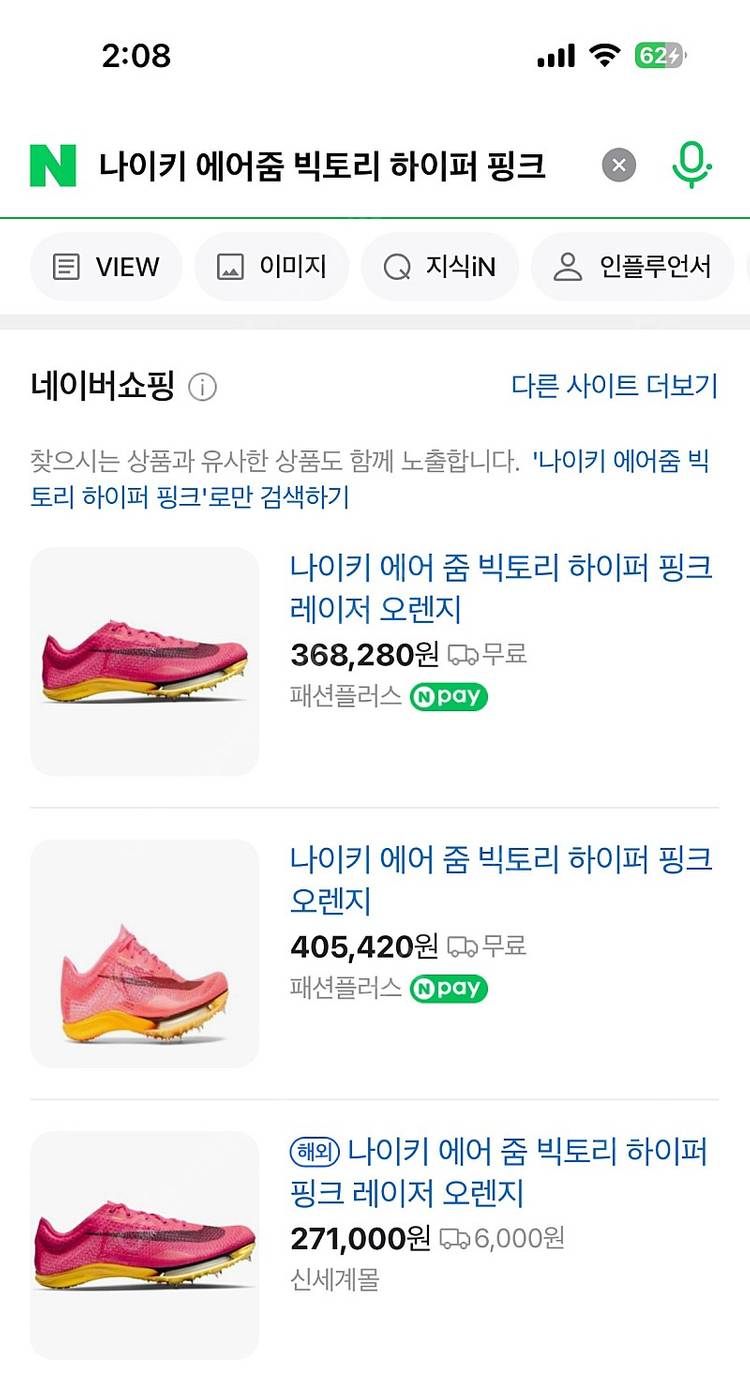Start a voice search with the microphone icon

tap(690, 165)
